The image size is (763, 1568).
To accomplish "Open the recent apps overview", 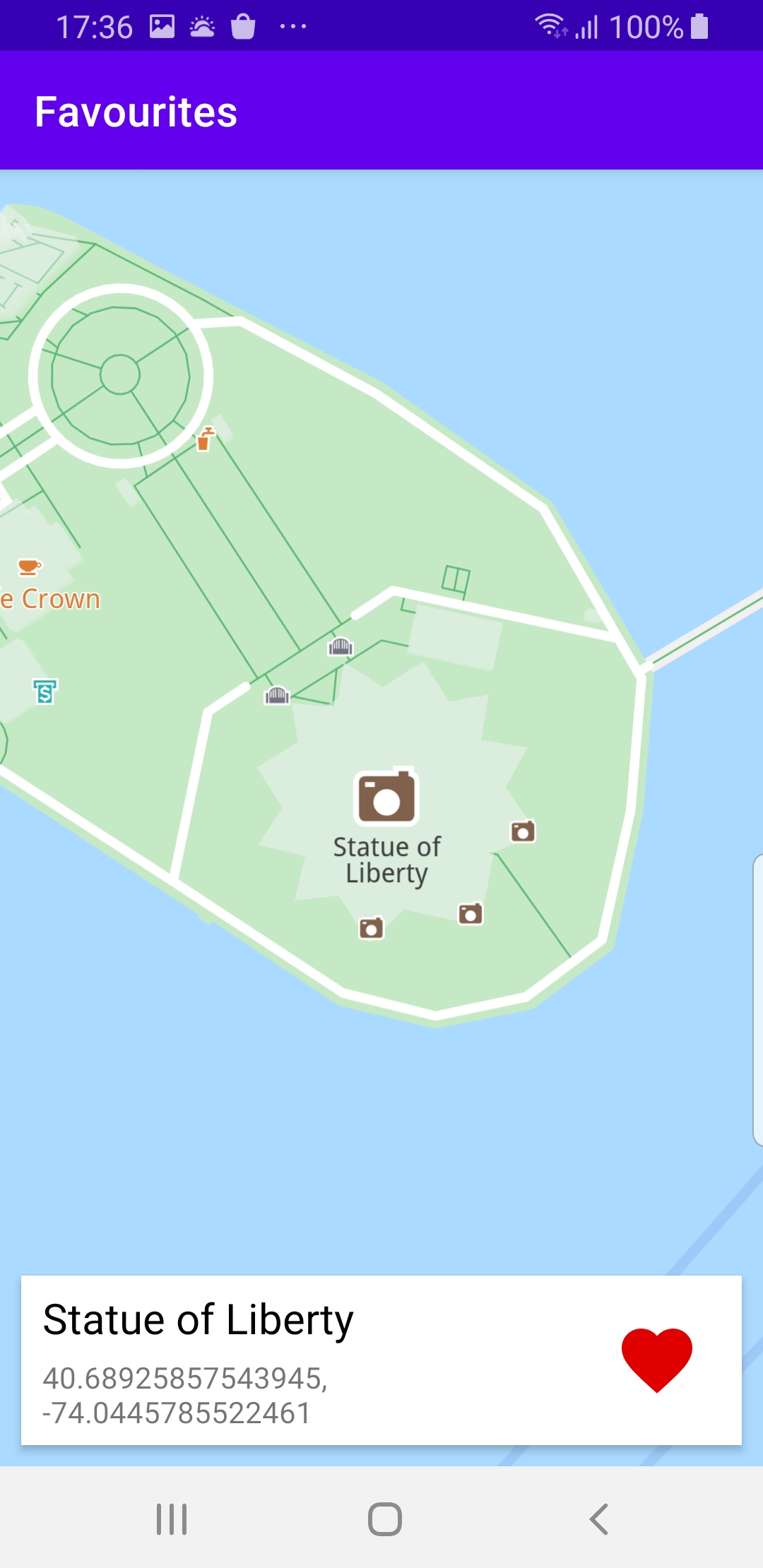I will [172, 1519].
